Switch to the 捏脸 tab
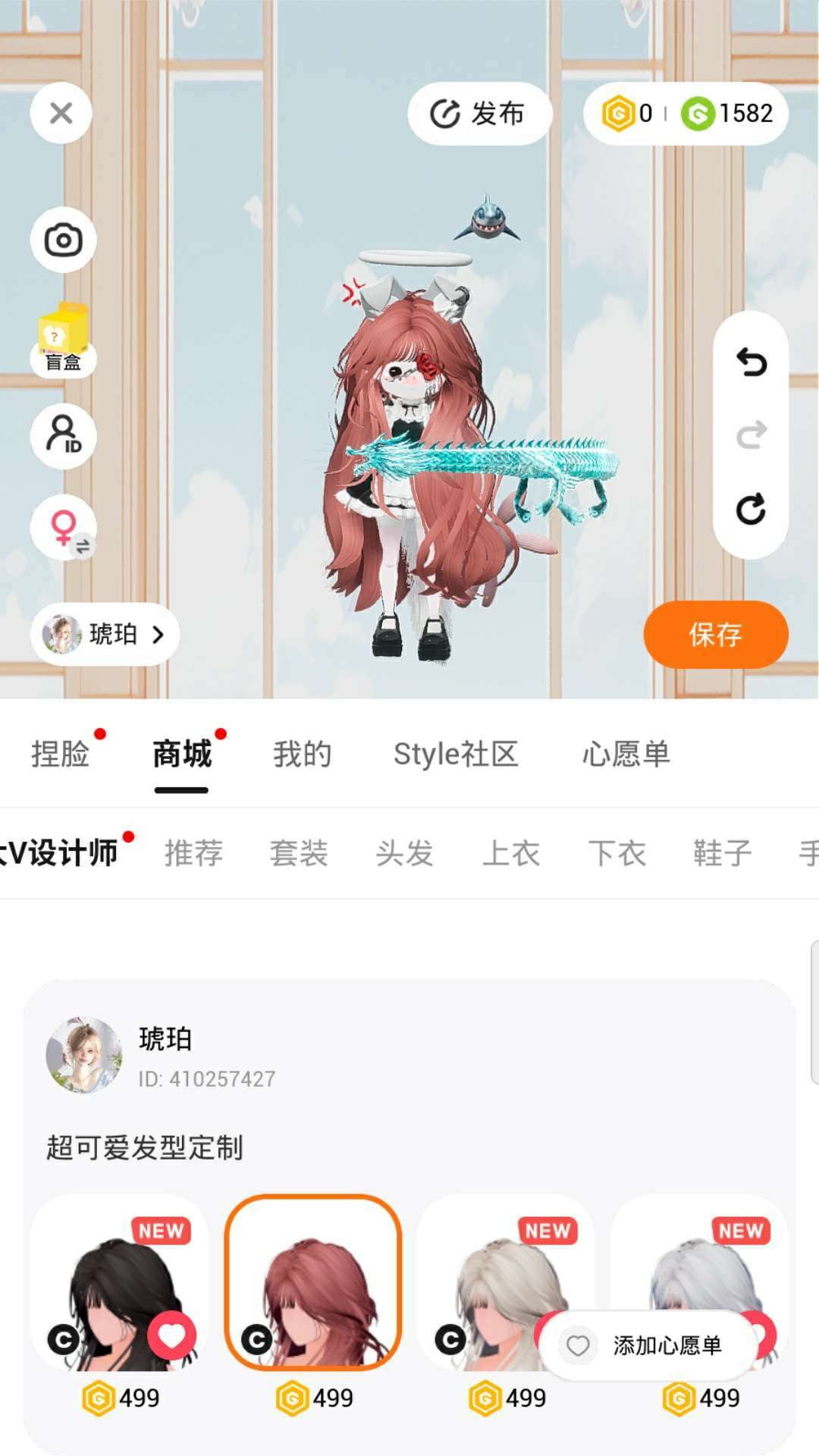 click(x=60, y=754)
